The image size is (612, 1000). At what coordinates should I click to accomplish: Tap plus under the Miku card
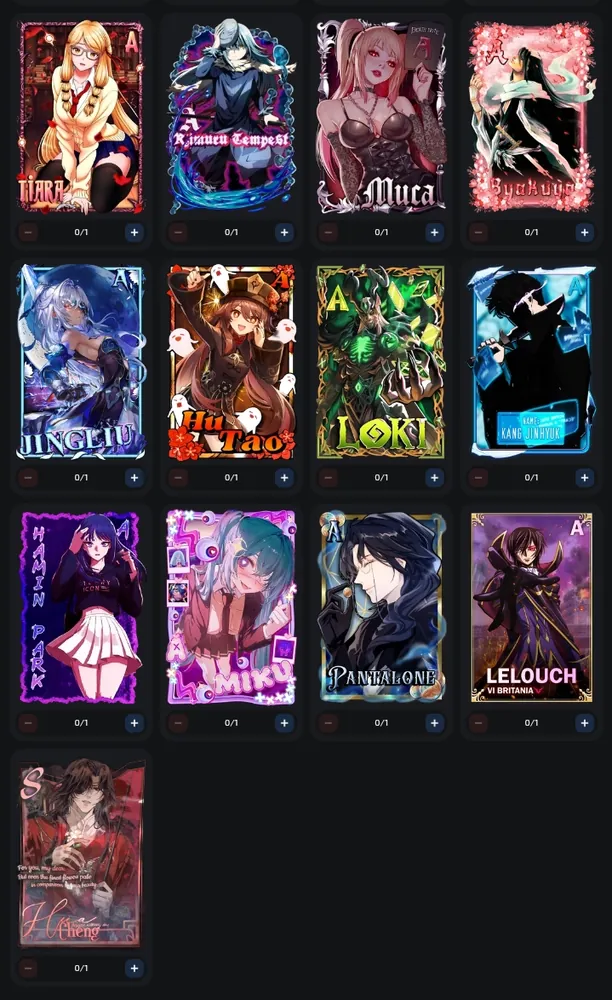pyautogui.click(x=284, y=723)
